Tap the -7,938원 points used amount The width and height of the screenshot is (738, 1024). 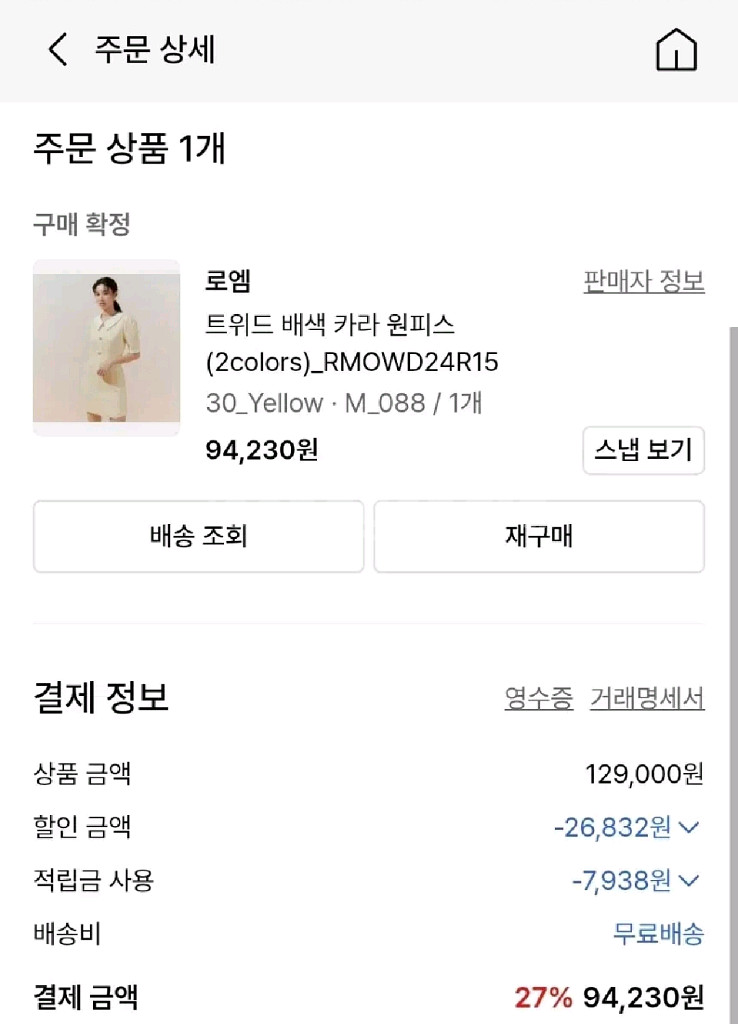(x=624, y=881)
